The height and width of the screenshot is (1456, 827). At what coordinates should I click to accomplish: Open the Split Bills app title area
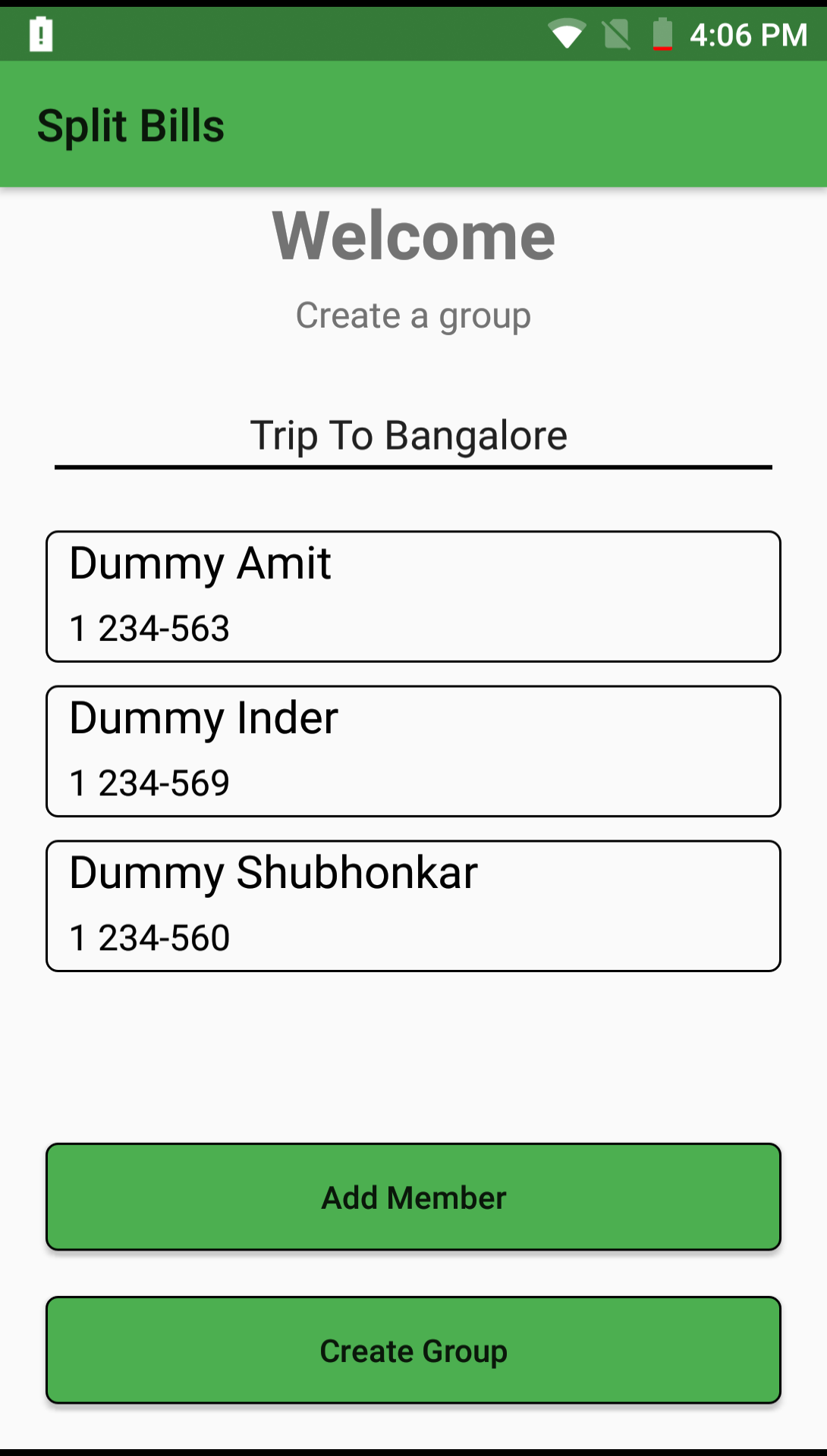(x=132, y=125)
